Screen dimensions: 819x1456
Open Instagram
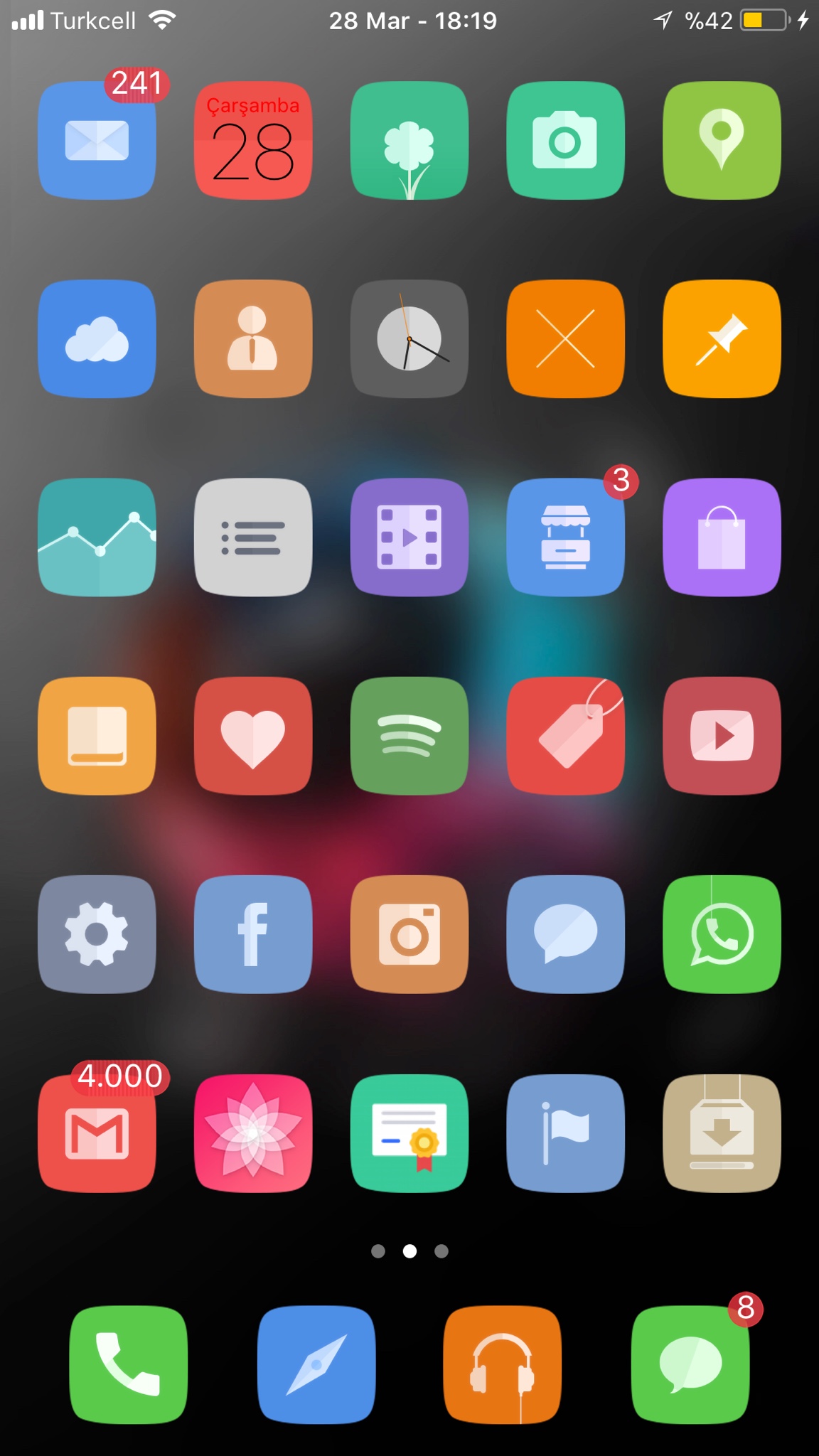[409, 934]
